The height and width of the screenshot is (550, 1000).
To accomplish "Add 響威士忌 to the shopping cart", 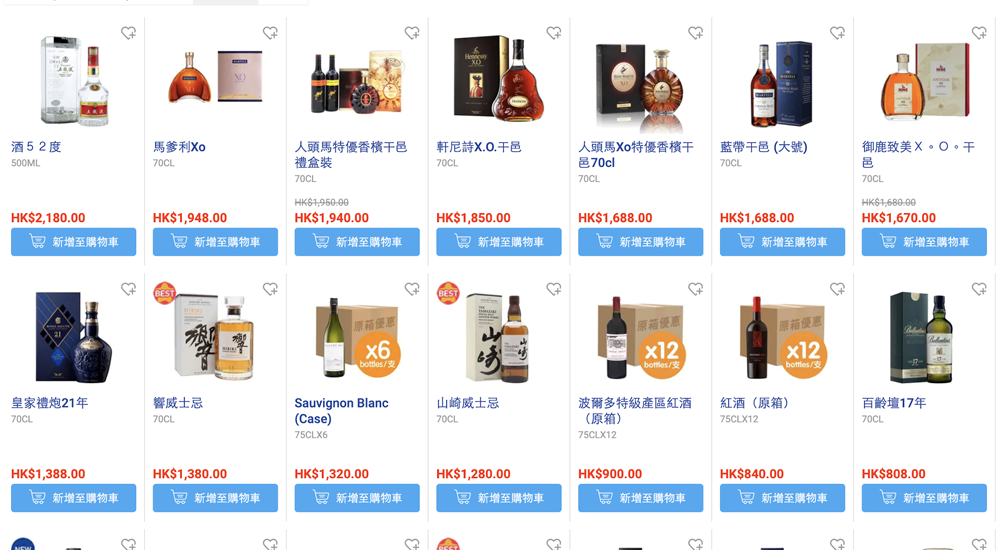I will tap(215, 498).
